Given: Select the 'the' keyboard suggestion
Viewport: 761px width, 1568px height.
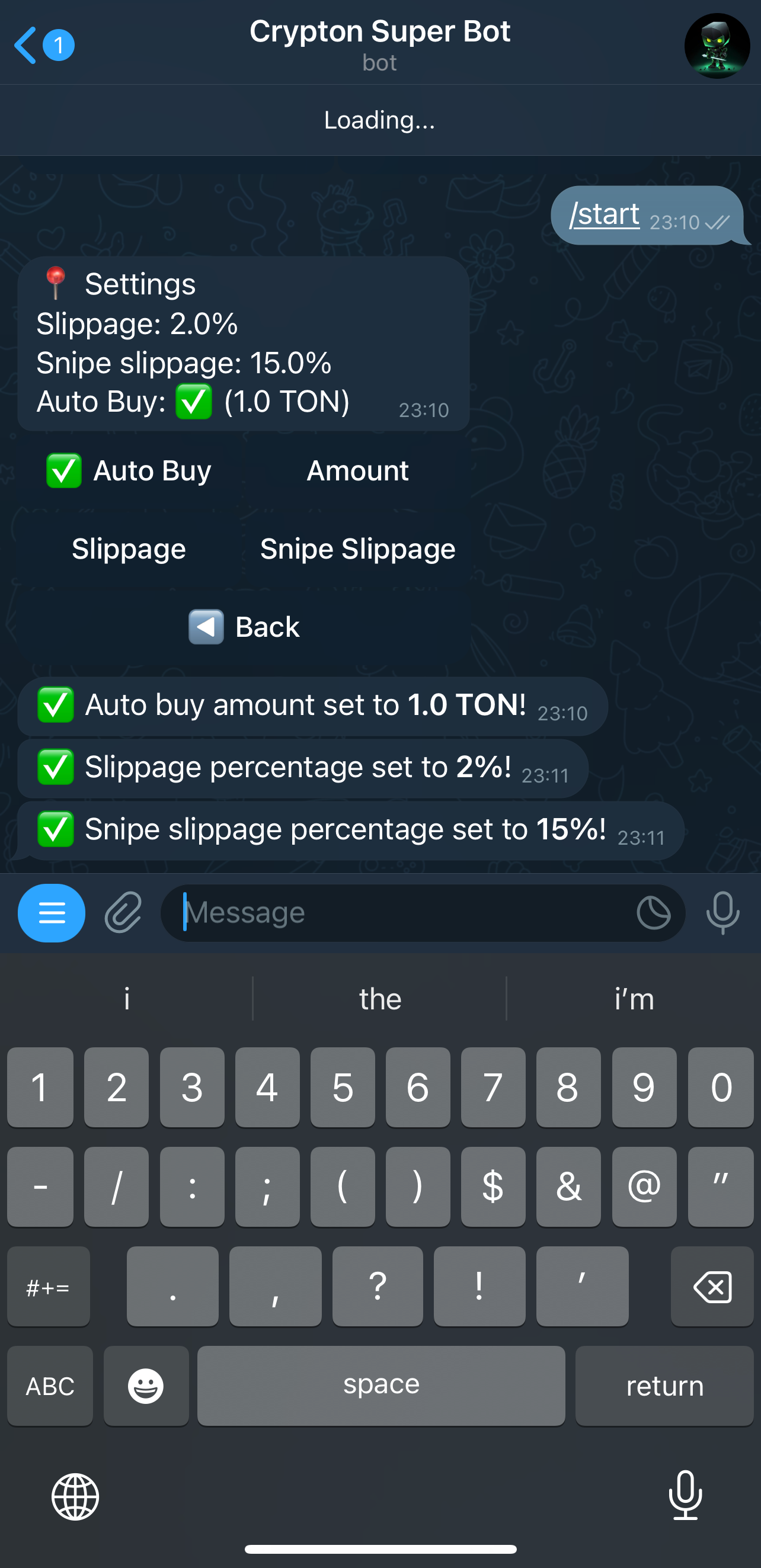Looking at the screenshot, I should point(380,999).
